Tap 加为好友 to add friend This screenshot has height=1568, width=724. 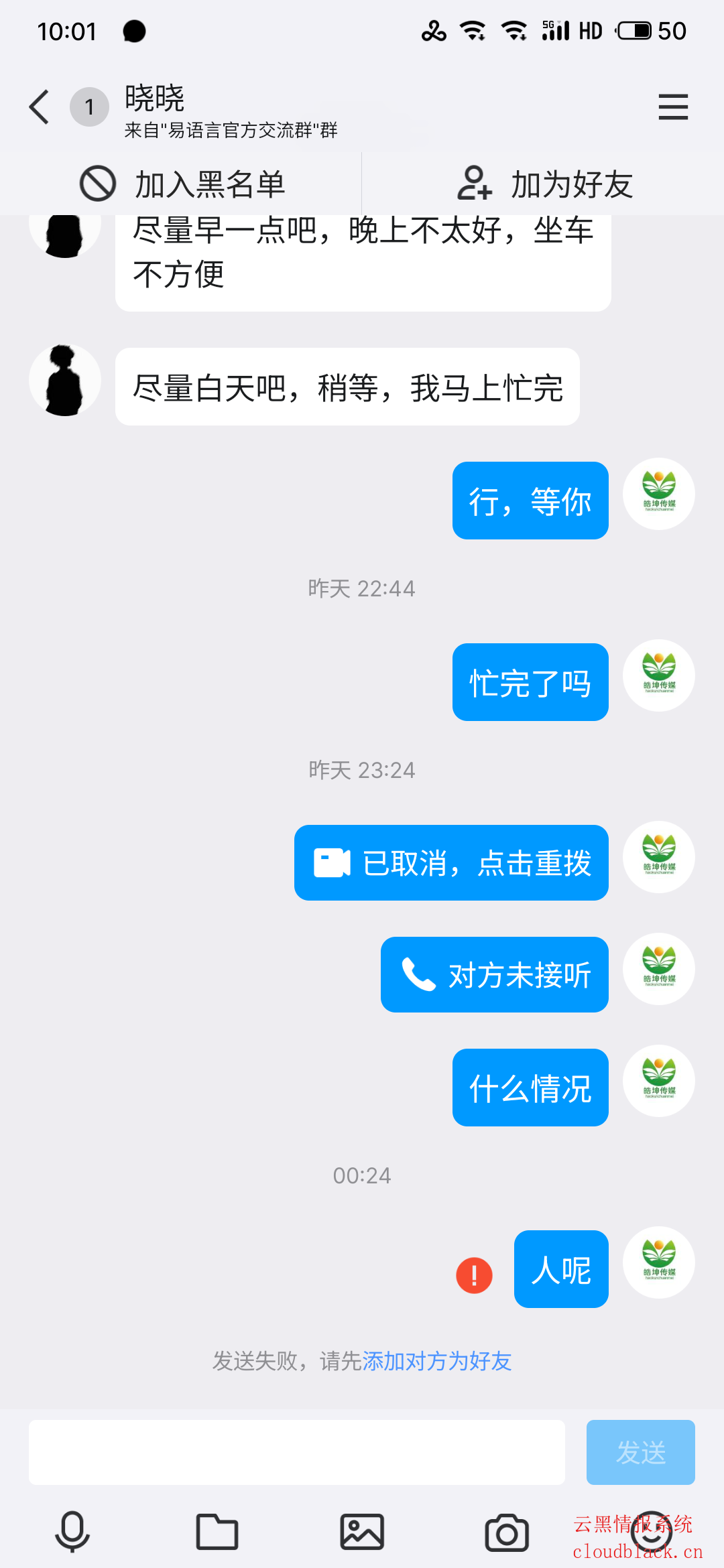[x=544, y=184]
